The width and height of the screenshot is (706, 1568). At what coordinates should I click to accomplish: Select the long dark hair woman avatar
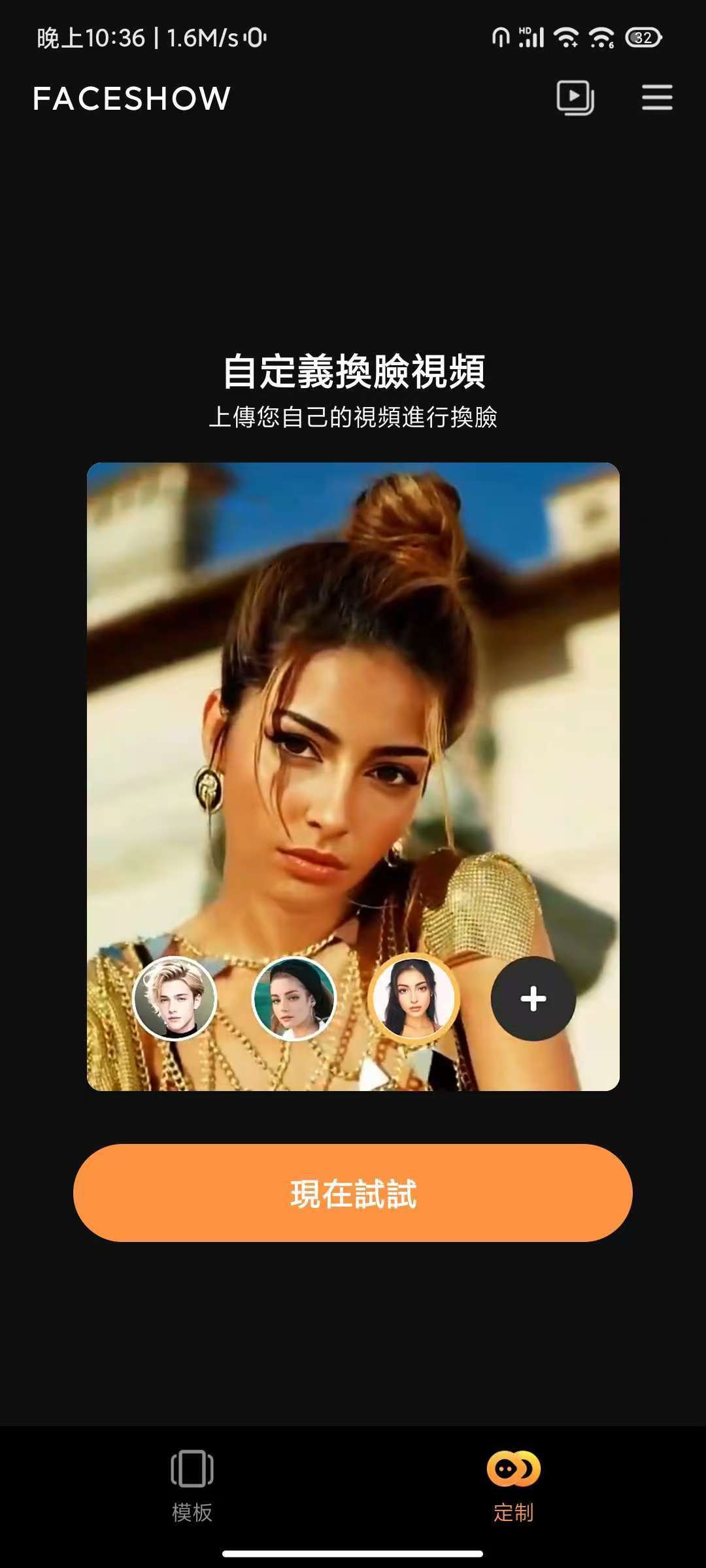point(413,998)
